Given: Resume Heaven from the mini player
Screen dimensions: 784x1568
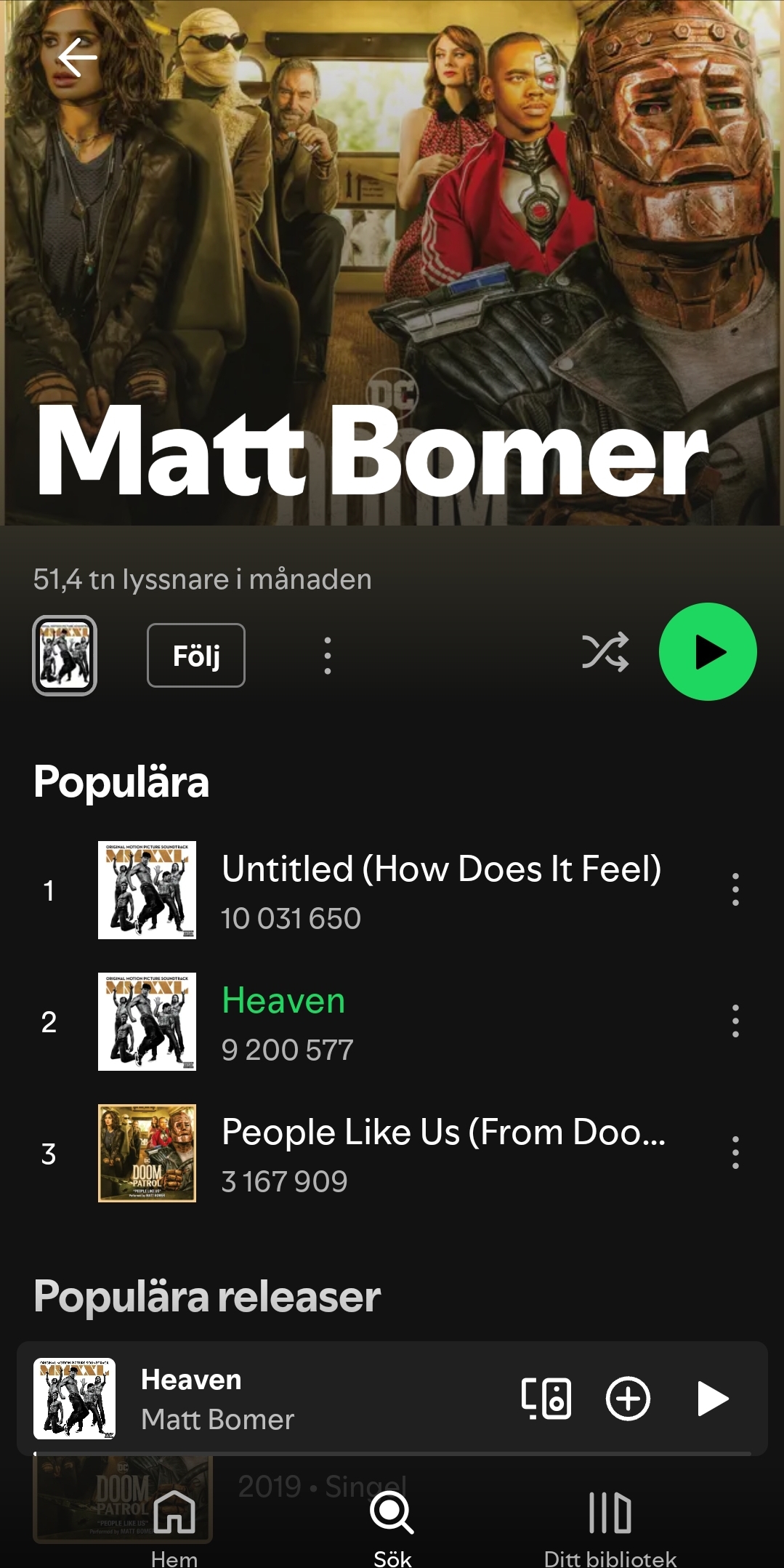Looking at the screenshot, I should coord(712,1398).
